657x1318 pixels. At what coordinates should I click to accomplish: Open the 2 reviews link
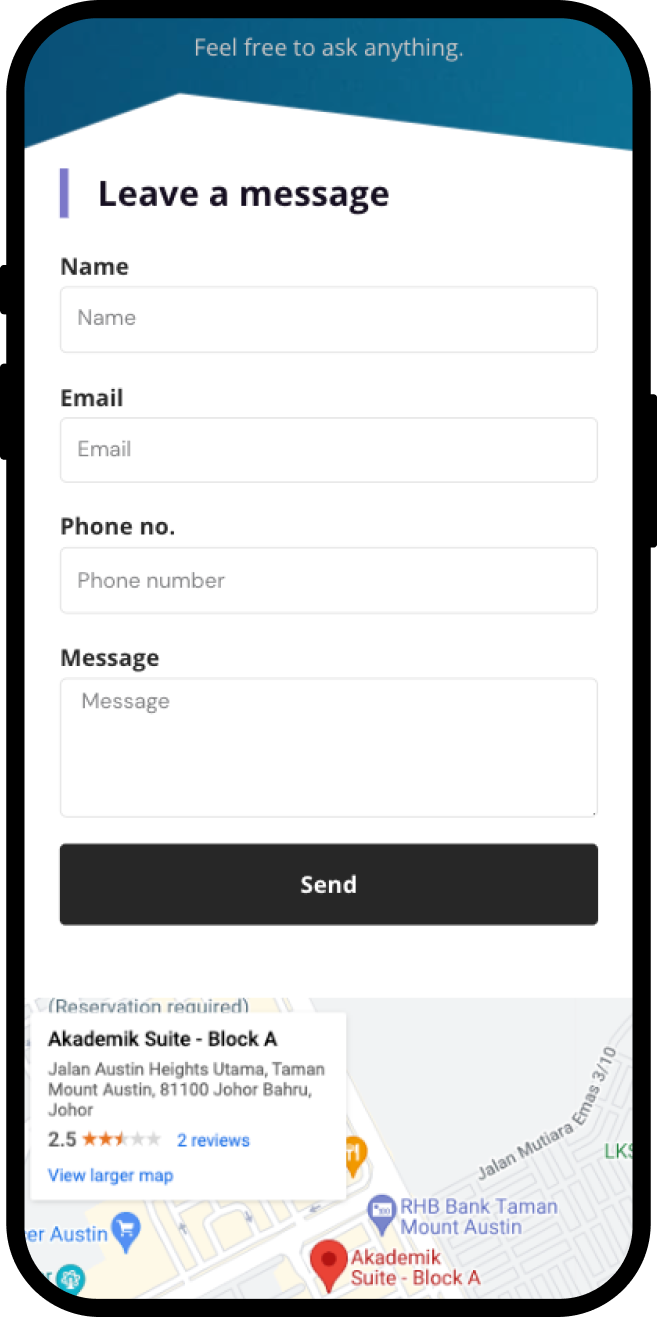point(213,1140)
